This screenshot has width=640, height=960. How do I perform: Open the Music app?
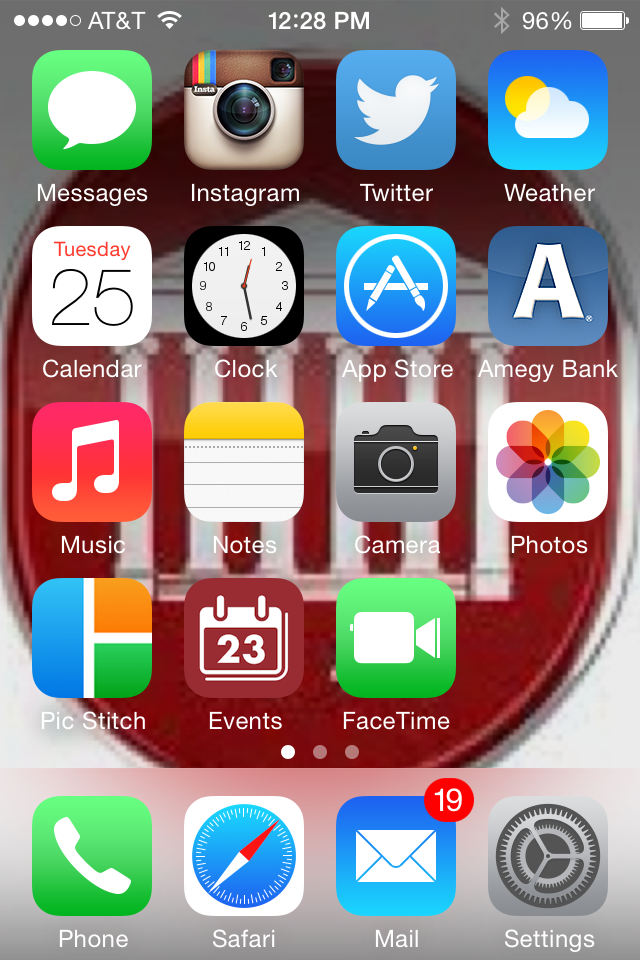pyautogui.click(x=92, y=462)
